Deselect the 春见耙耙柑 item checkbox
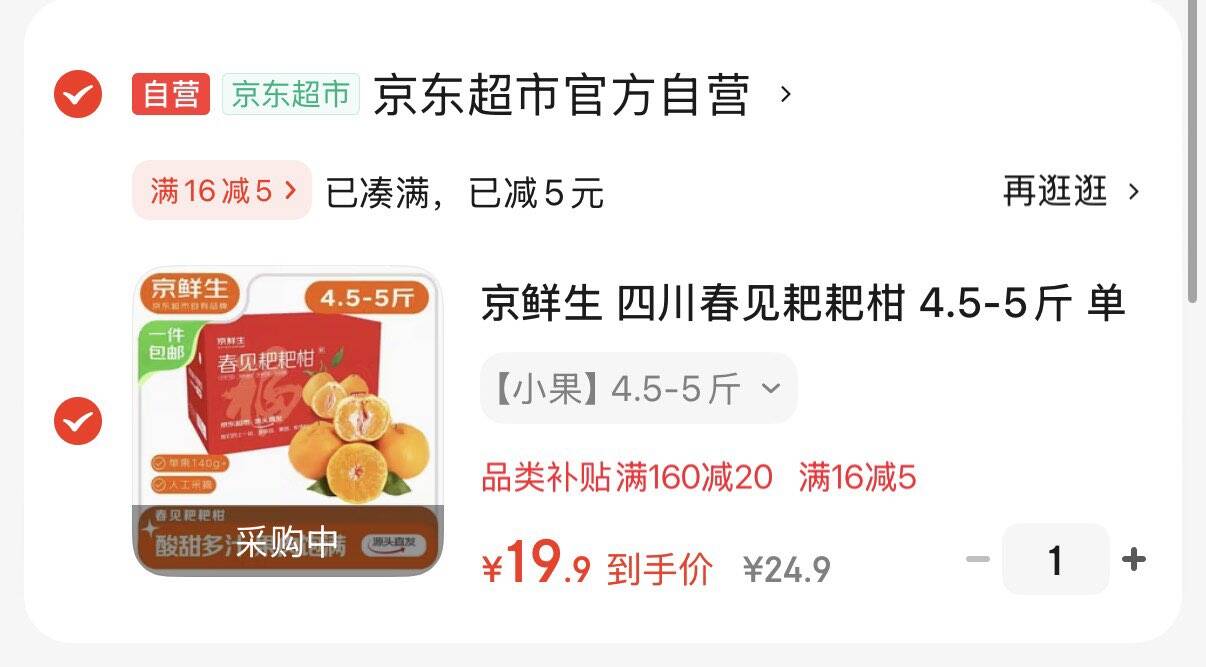The width and height of the screenshot is (1206, 667). (x=78, y=421)
